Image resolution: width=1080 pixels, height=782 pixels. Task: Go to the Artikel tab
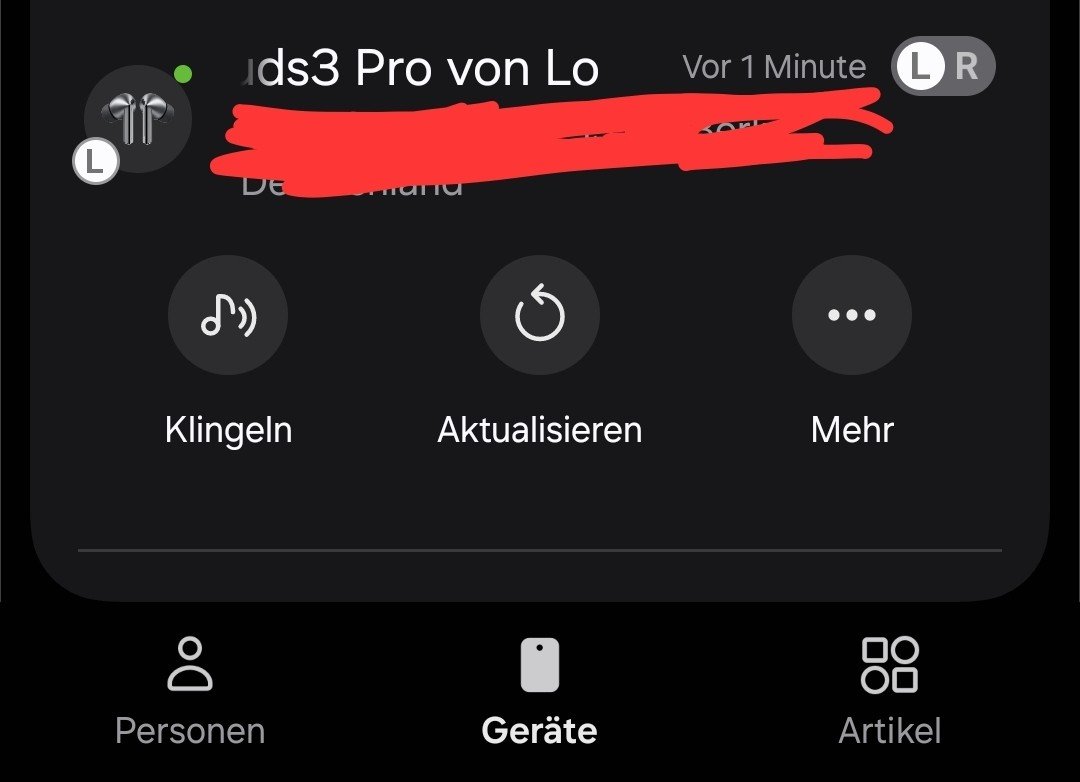tap(889, 691)
